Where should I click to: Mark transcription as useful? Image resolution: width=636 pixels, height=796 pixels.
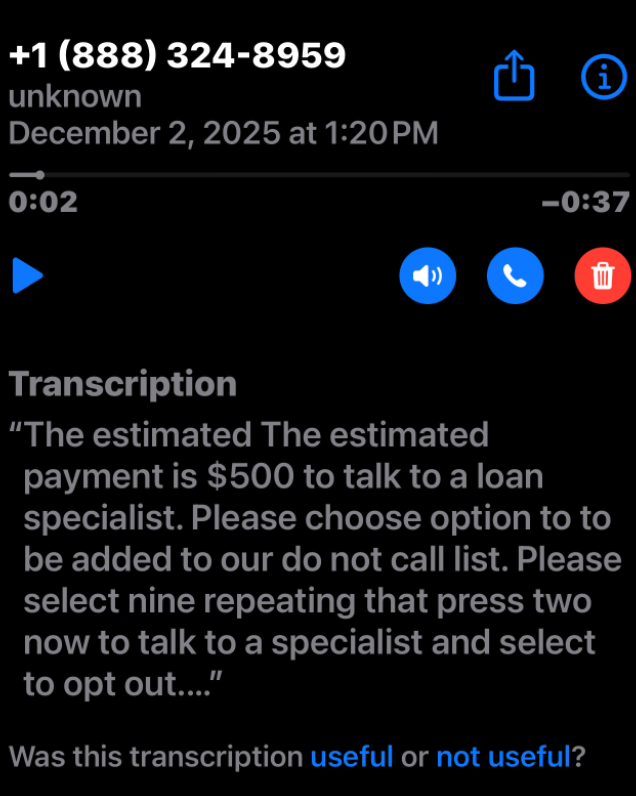[352, 756]
